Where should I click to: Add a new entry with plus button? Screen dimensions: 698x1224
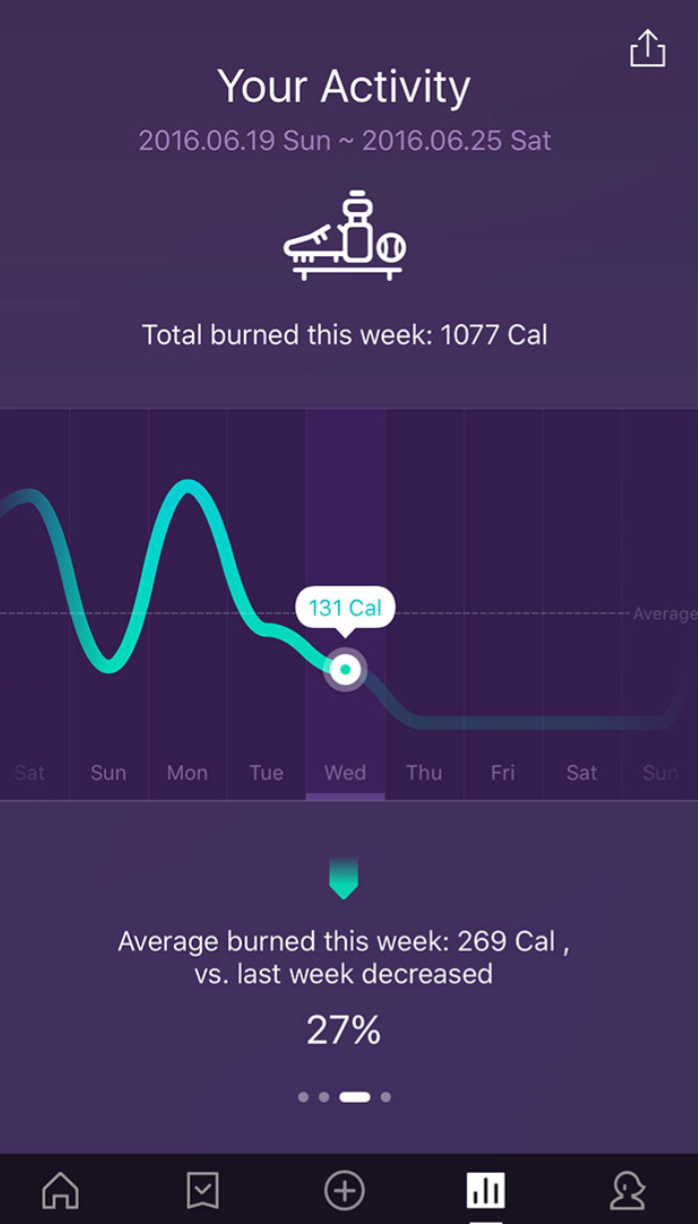click(x=345, y=1190)
